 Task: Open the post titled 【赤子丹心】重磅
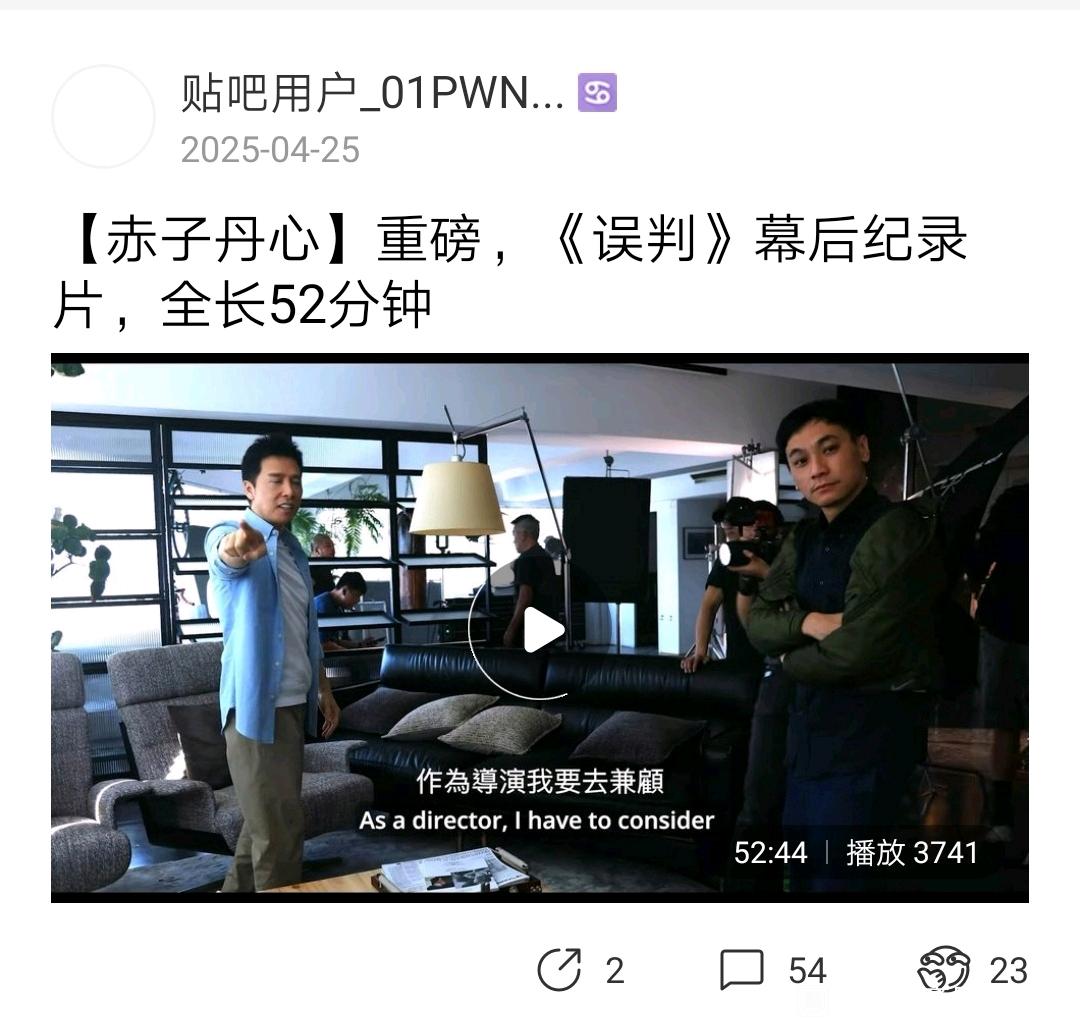pyautogui.click(x=510, y=272)
